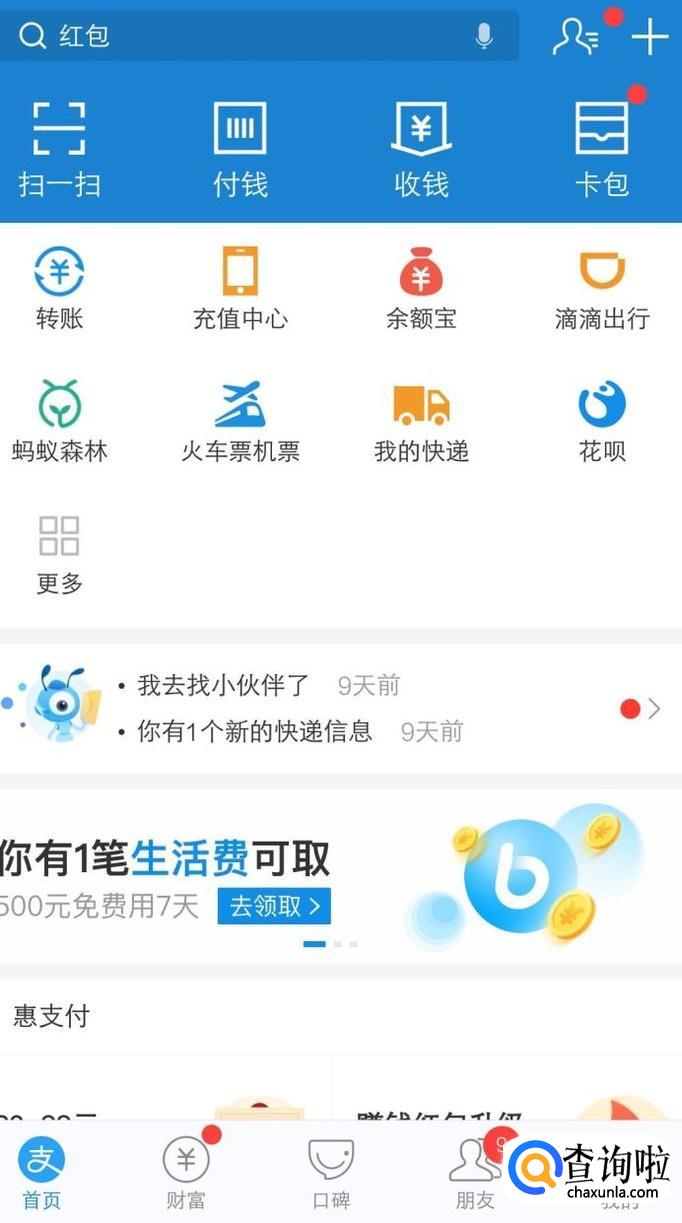The width and height of the screenshot is (682, 1223).
Task: Open the plus menu icon
Action: 650,37
